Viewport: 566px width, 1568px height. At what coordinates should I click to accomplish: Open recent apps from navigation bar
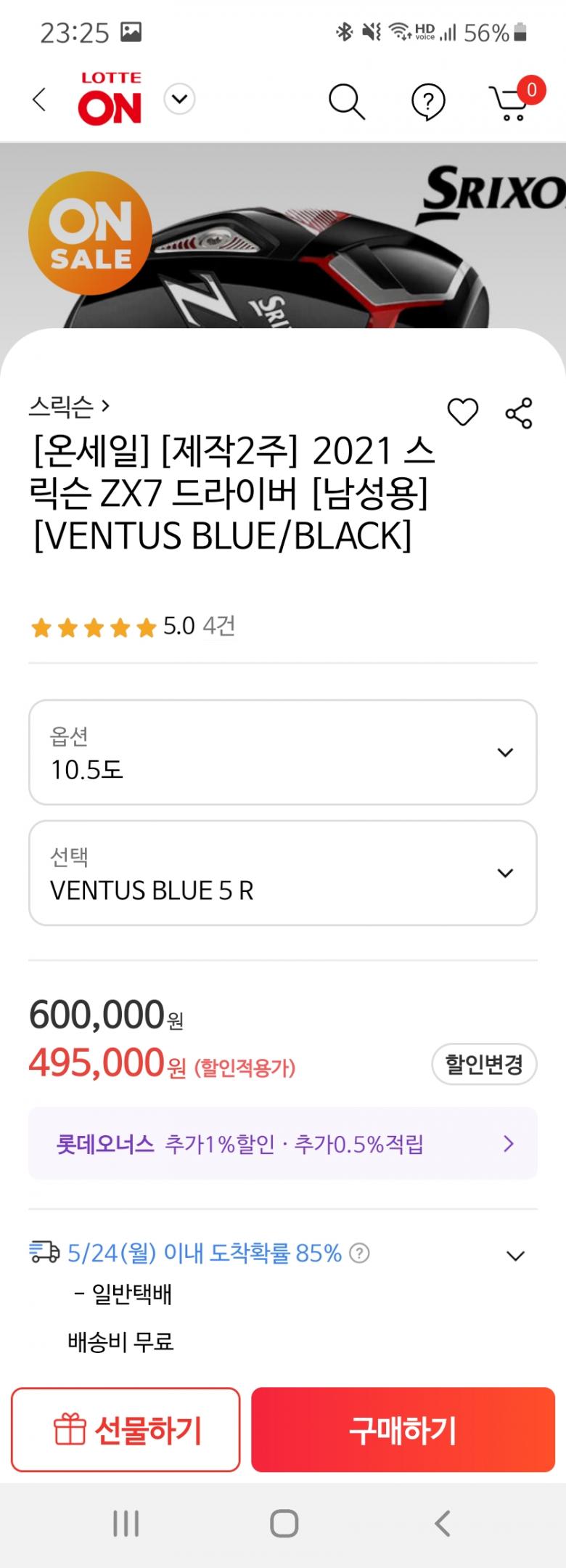(x=126, y=1523)
